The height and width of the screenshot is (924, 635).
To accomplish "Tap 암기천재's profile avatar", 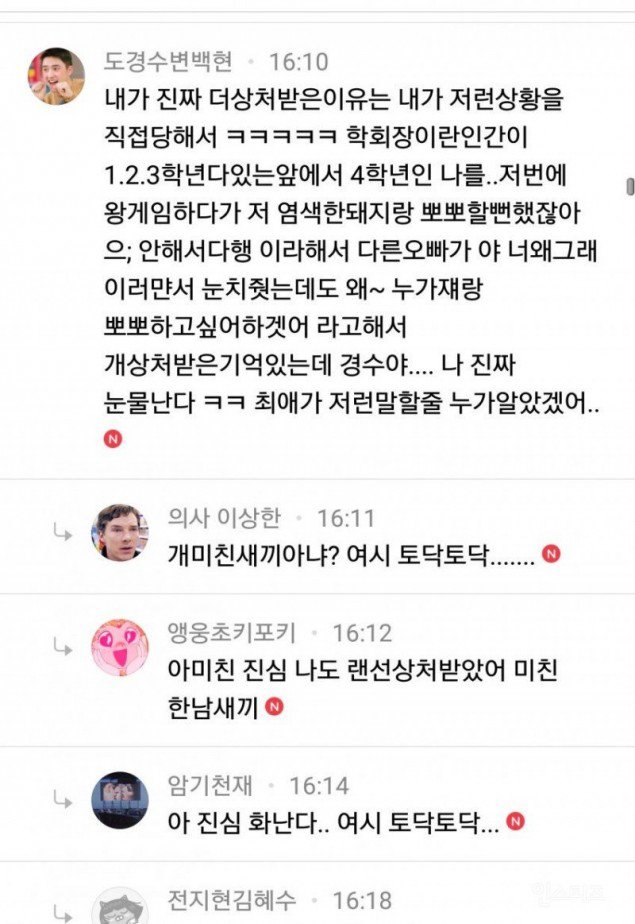I will pos(120,799).
